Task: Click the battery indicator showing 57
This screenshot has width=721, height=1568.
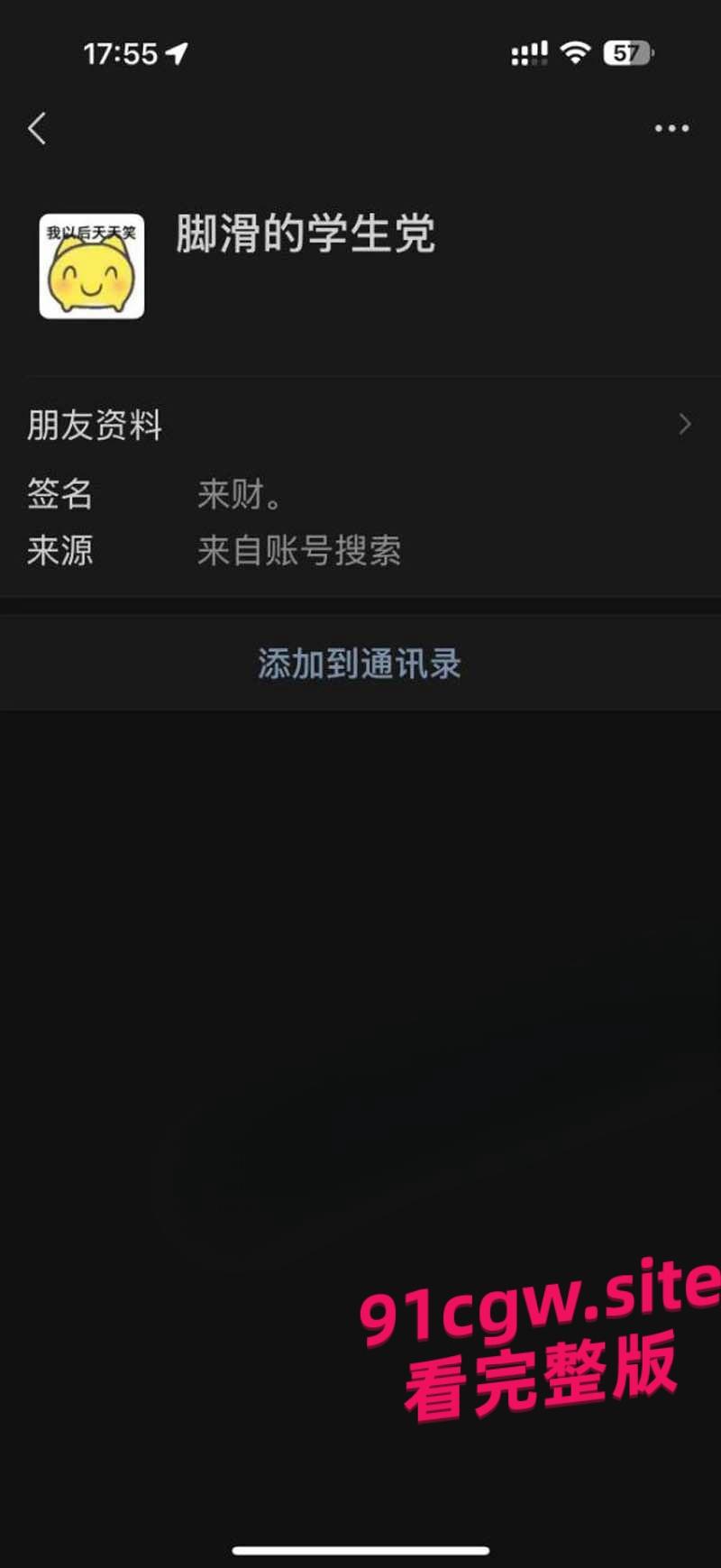Action: (625, 53)
